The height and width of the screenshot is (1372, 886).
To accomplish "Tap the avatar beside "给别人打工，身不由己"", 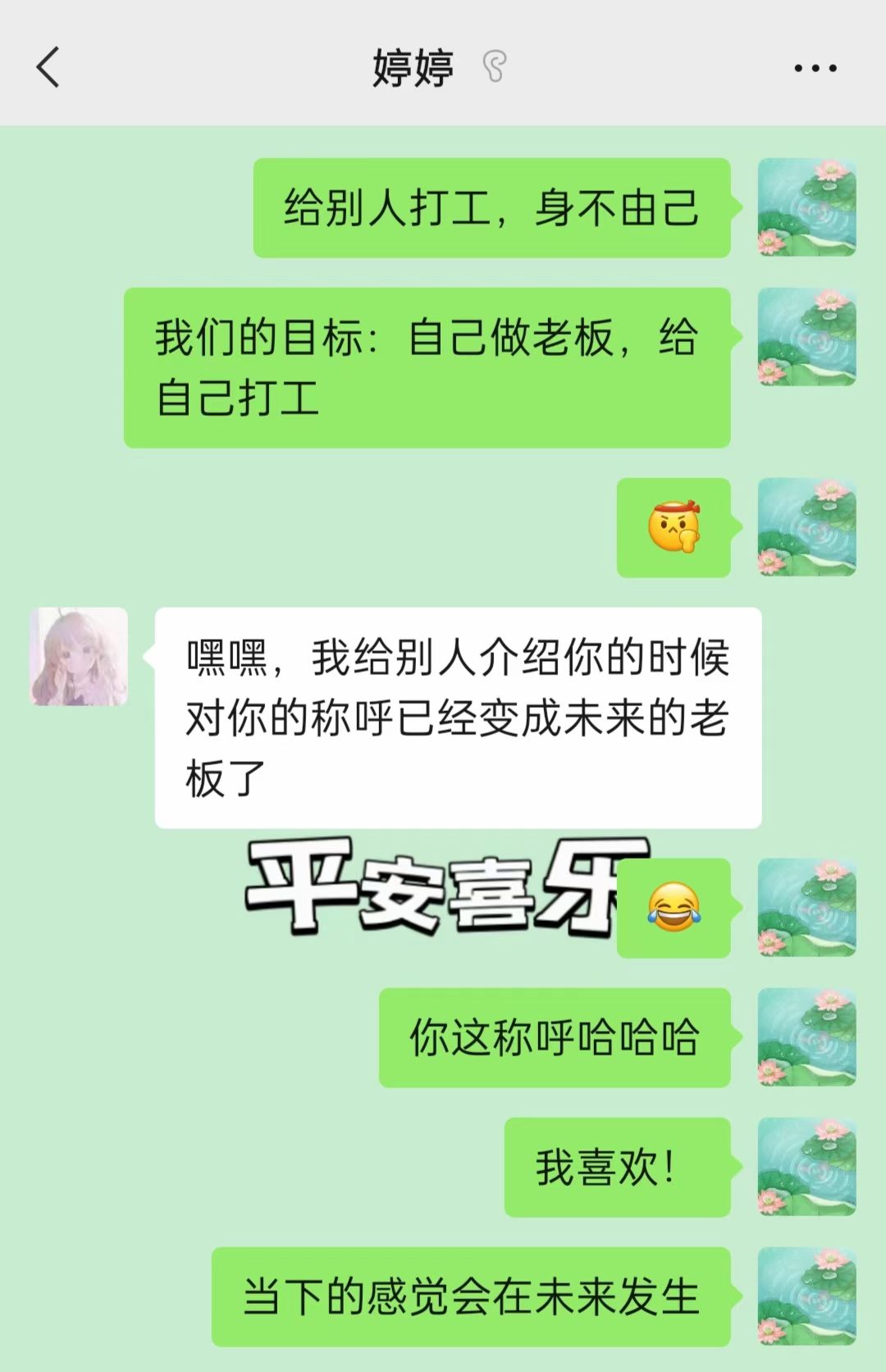I will [x=806, y=207].
